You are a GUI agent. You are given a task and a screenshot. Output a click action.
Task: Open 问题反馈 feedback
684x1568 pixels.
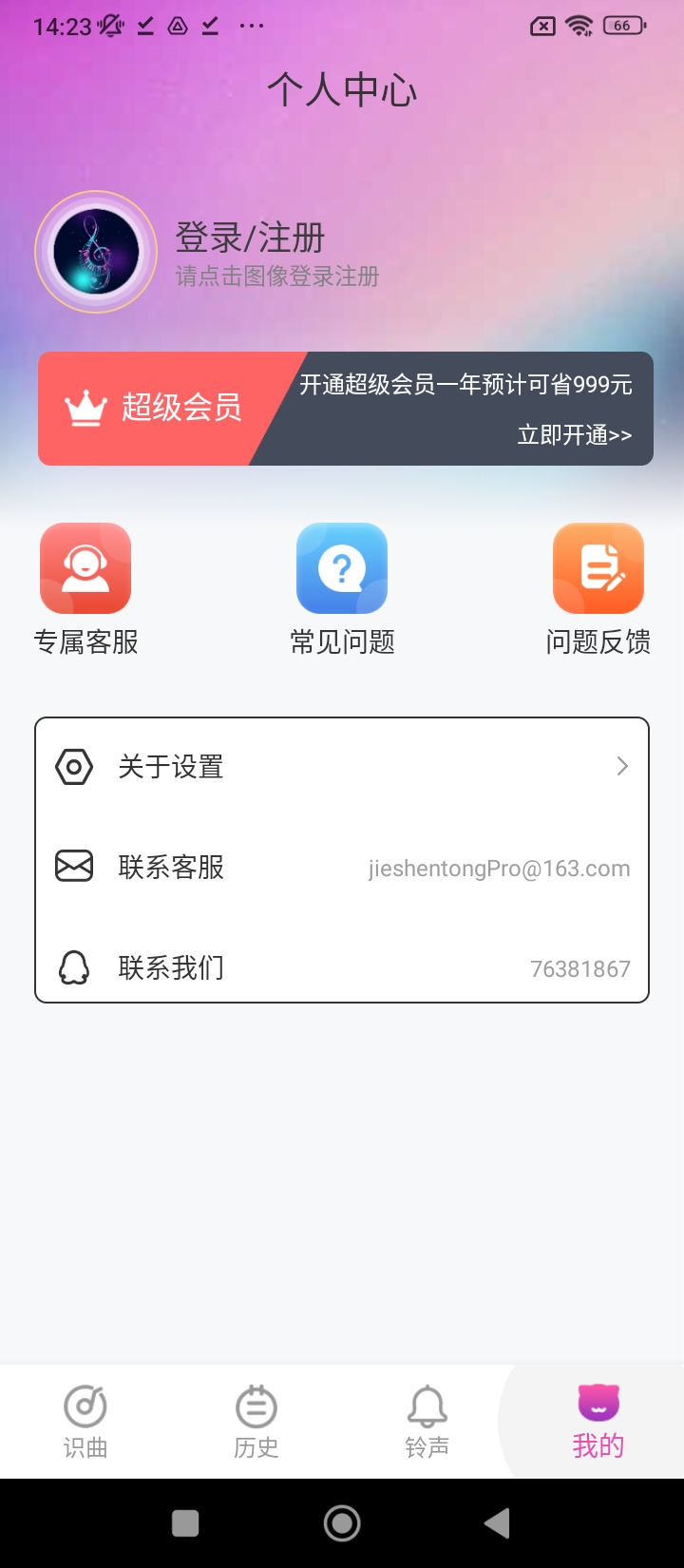[598, 589]
